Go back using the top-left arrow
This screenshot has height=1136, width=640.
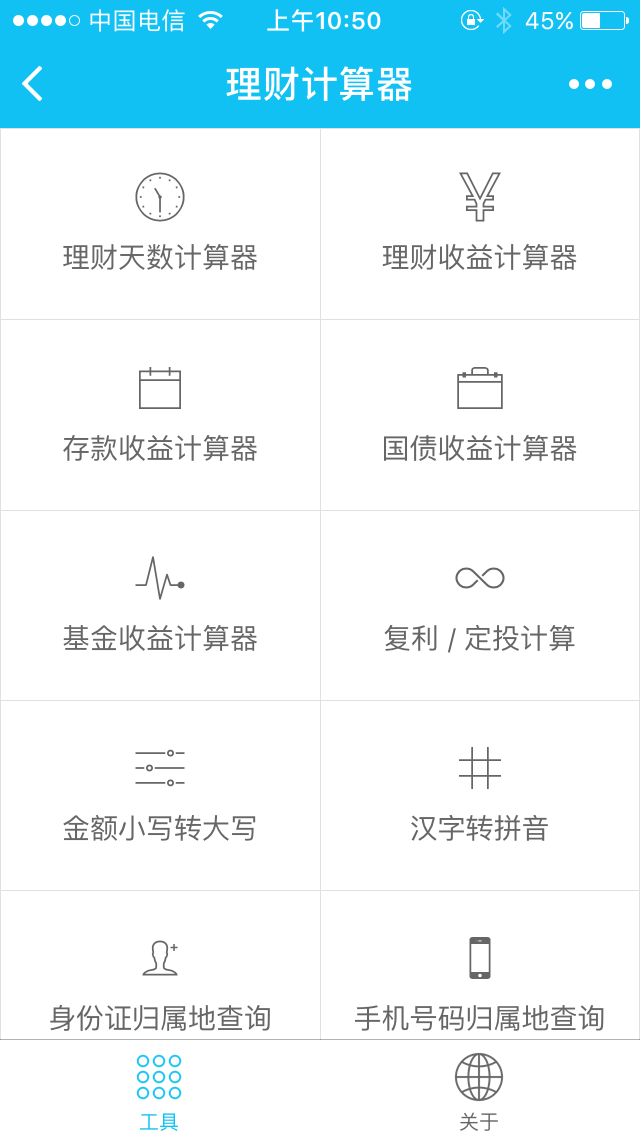coord(33,84)
